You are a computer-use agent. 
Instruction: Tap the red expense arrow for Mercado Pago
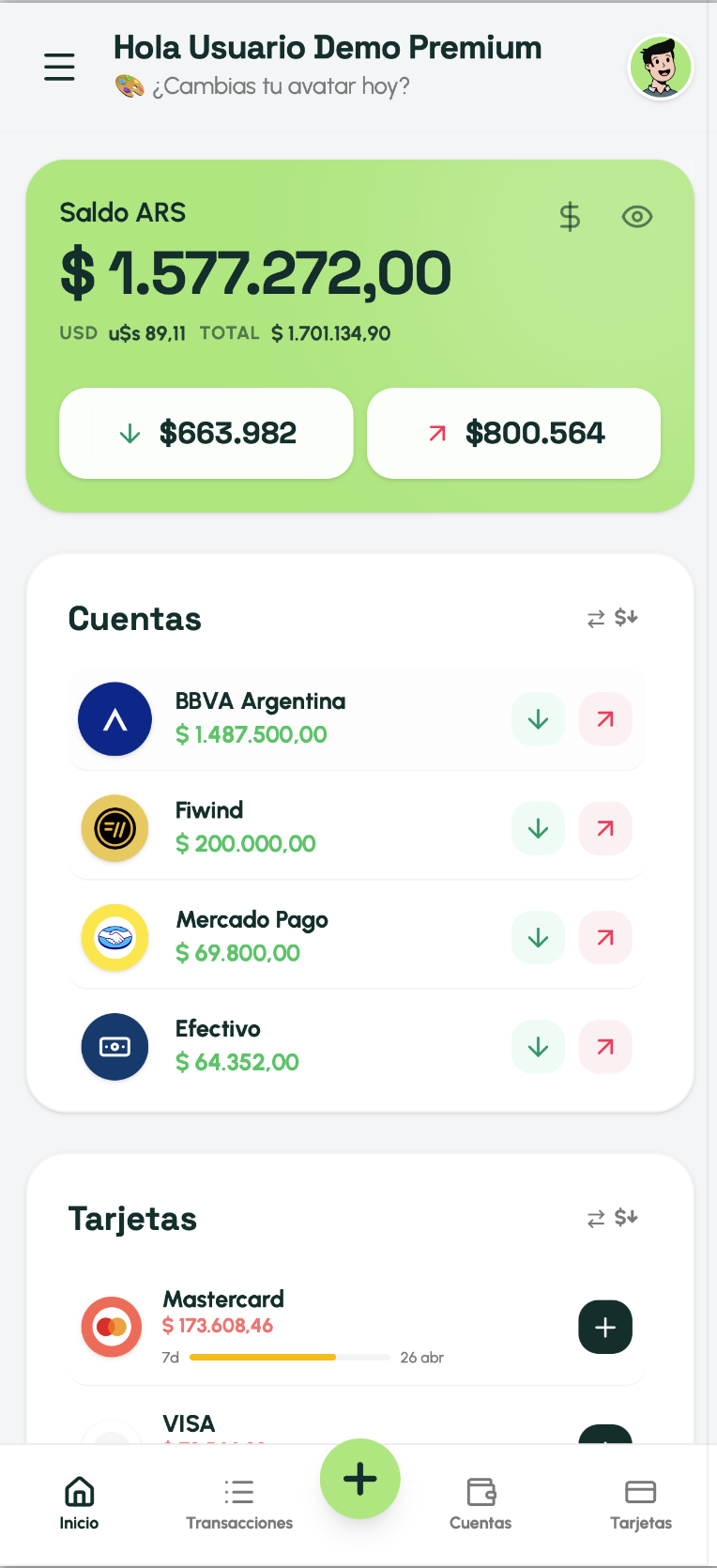[x=605, y=937]
